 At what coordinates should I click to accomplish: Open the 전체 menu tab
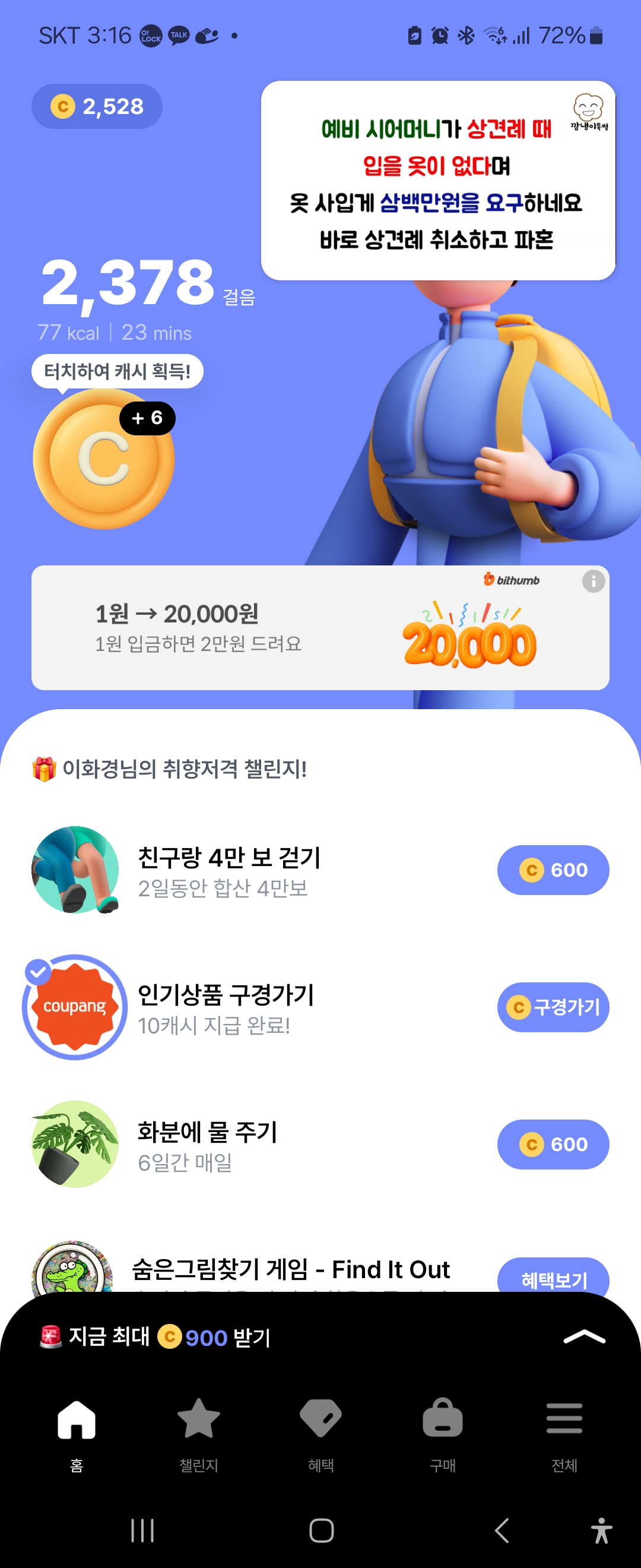point(564,1434)
